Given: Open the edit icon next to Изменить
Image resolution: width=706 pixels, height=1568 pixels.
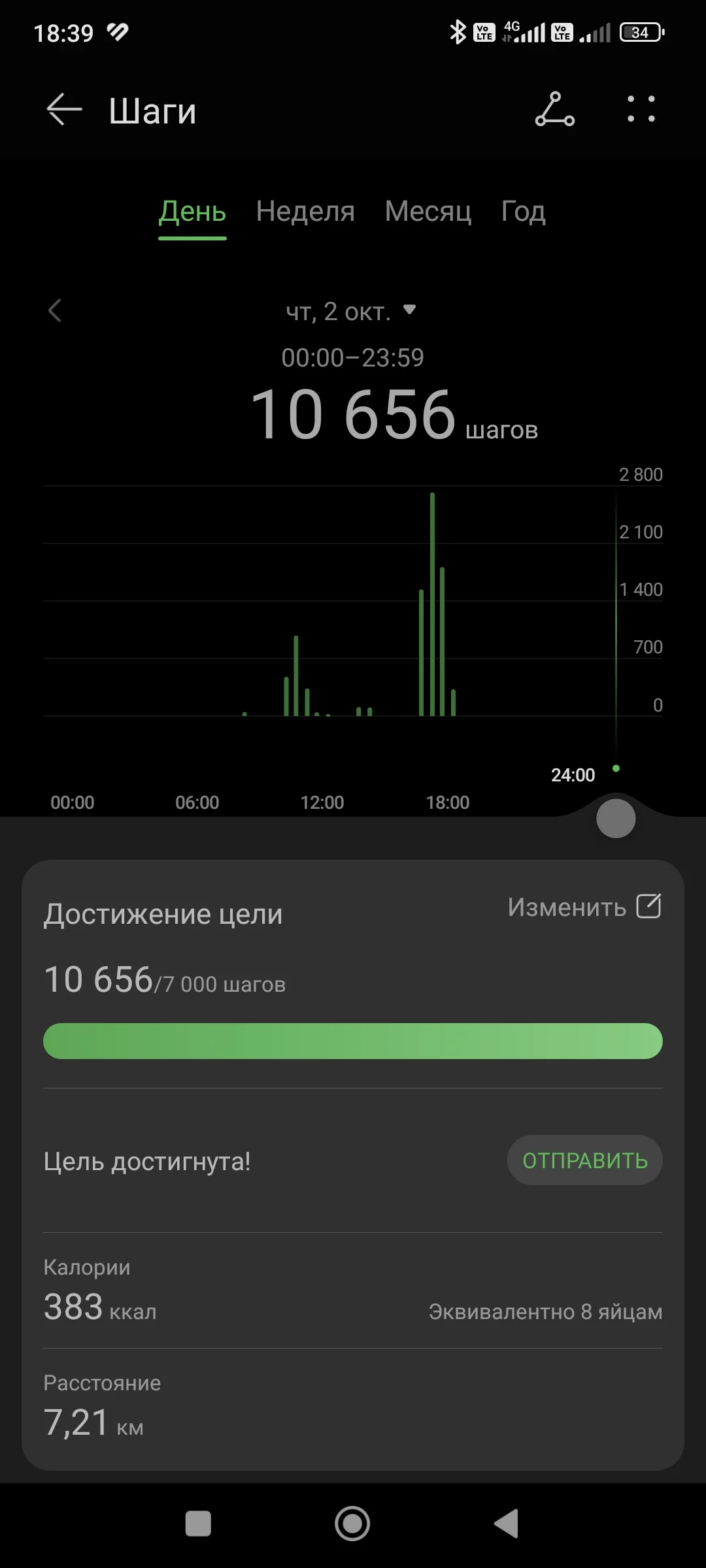Looking at the screenshot, I should [x=648, y=906].
